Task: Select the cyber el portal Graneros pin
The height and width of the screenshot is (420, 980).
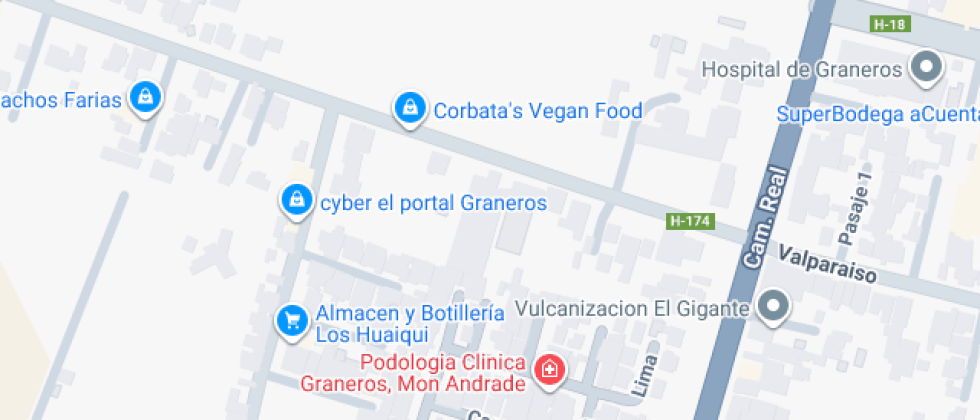Action: [296, 200]
